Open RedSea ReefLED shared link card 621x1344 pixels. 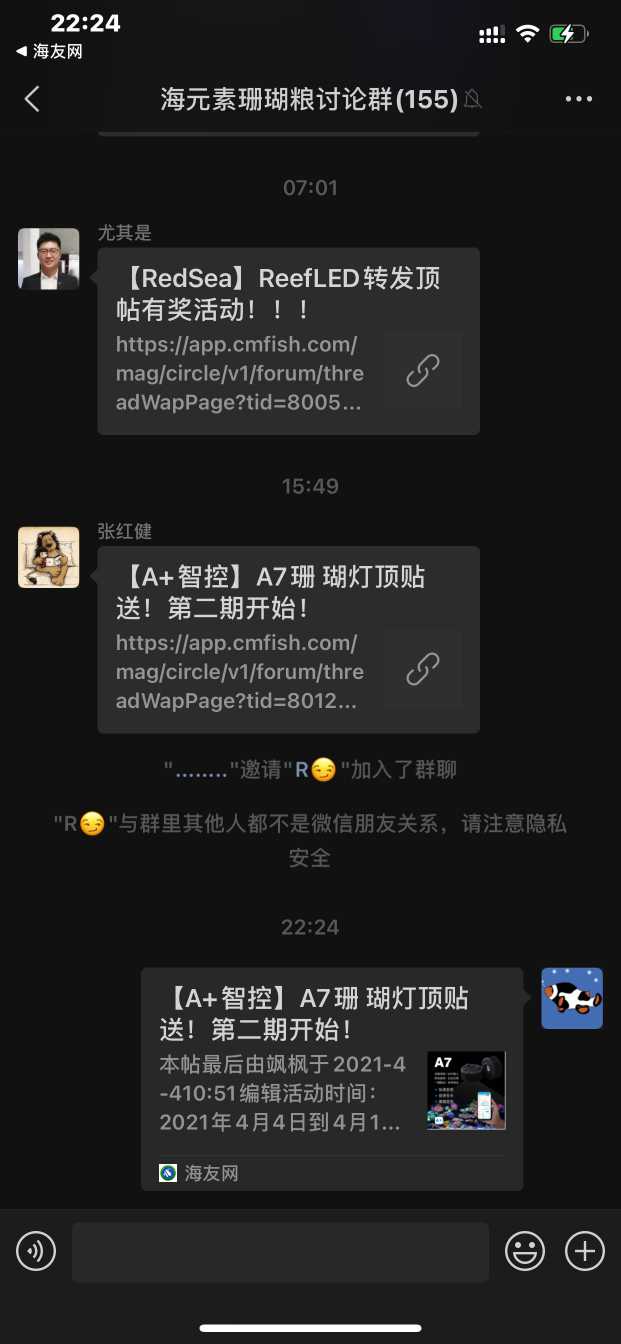(x=288, y=341)
